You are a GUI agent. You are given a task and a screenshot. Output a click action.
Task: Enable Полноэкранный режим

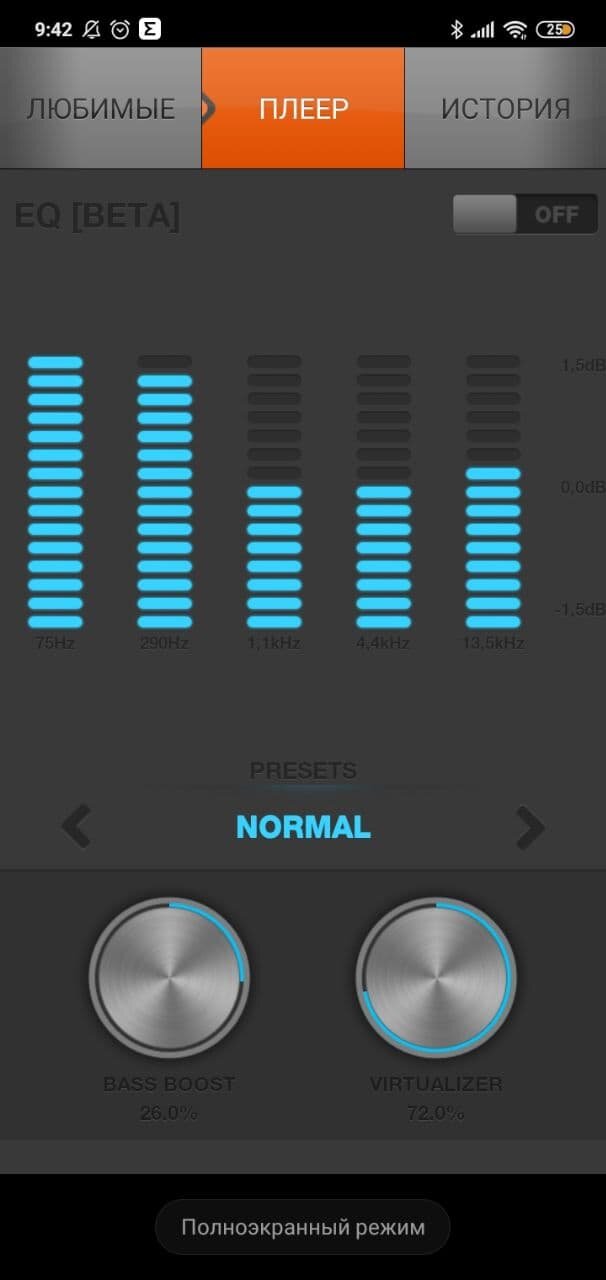(303, 1227)
